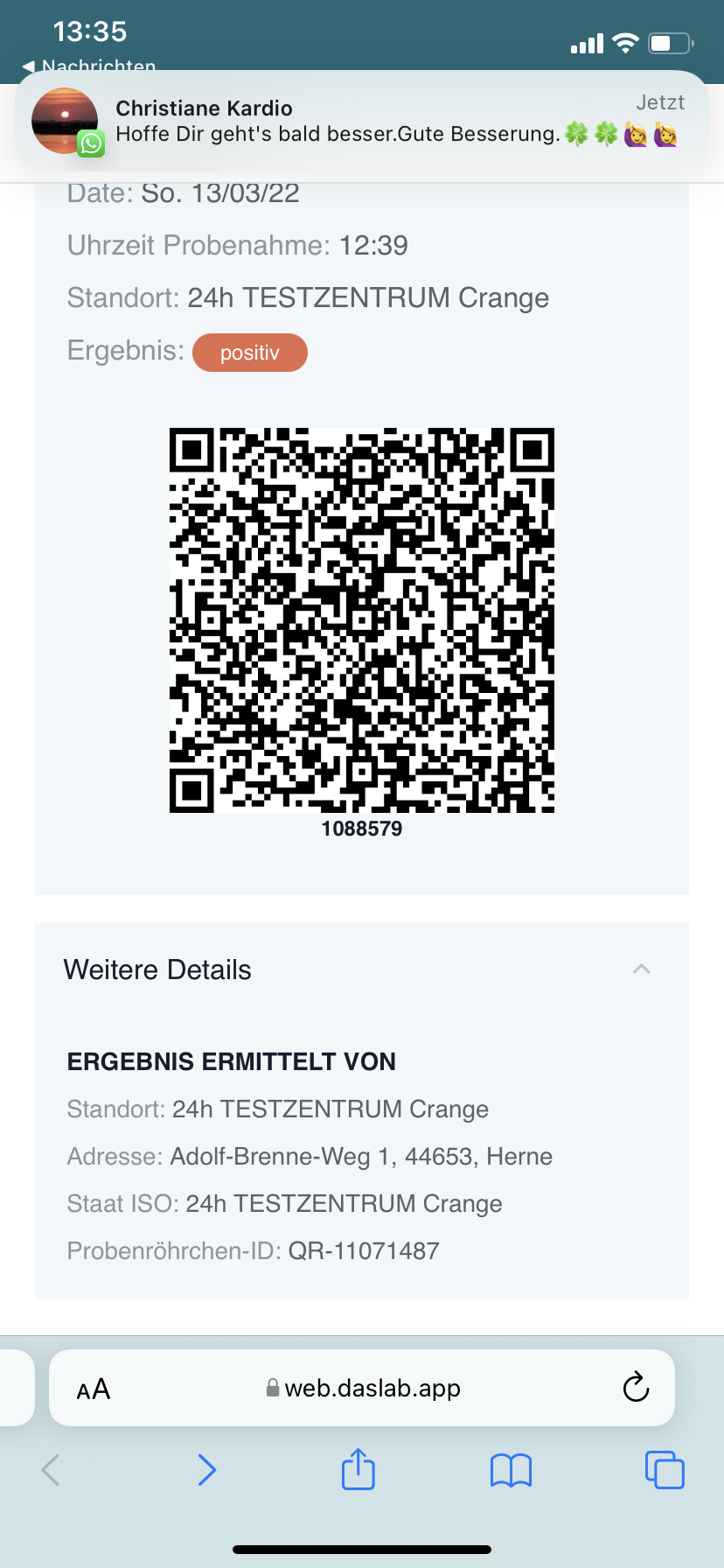Show all open Safari tabs
724x1568 pixels.
664,1470
